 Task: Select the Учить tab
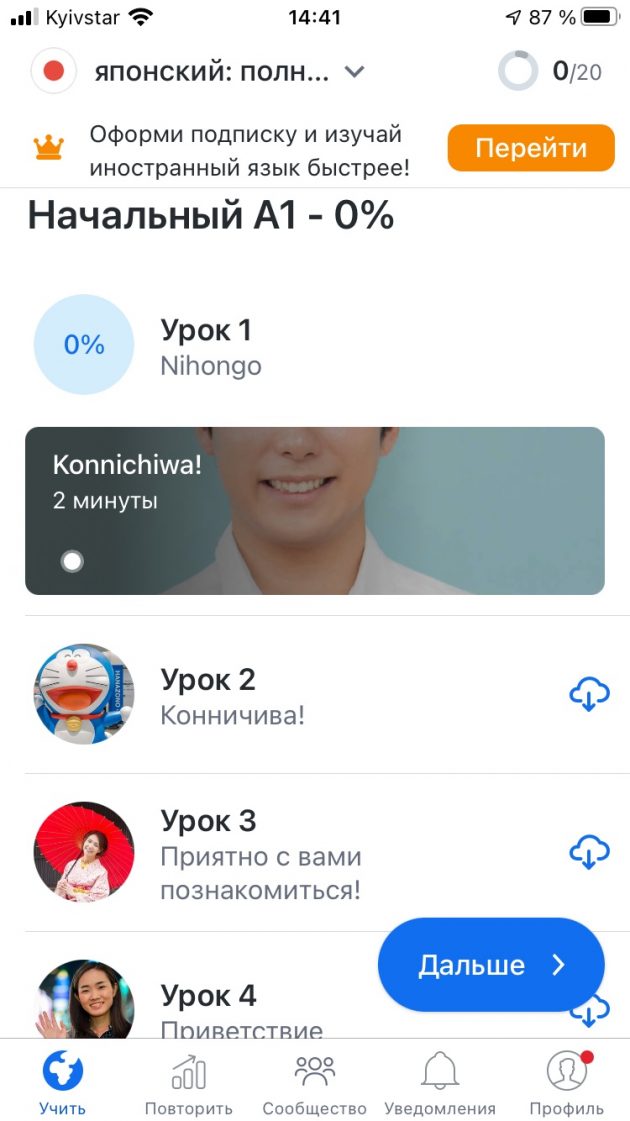63,1084
